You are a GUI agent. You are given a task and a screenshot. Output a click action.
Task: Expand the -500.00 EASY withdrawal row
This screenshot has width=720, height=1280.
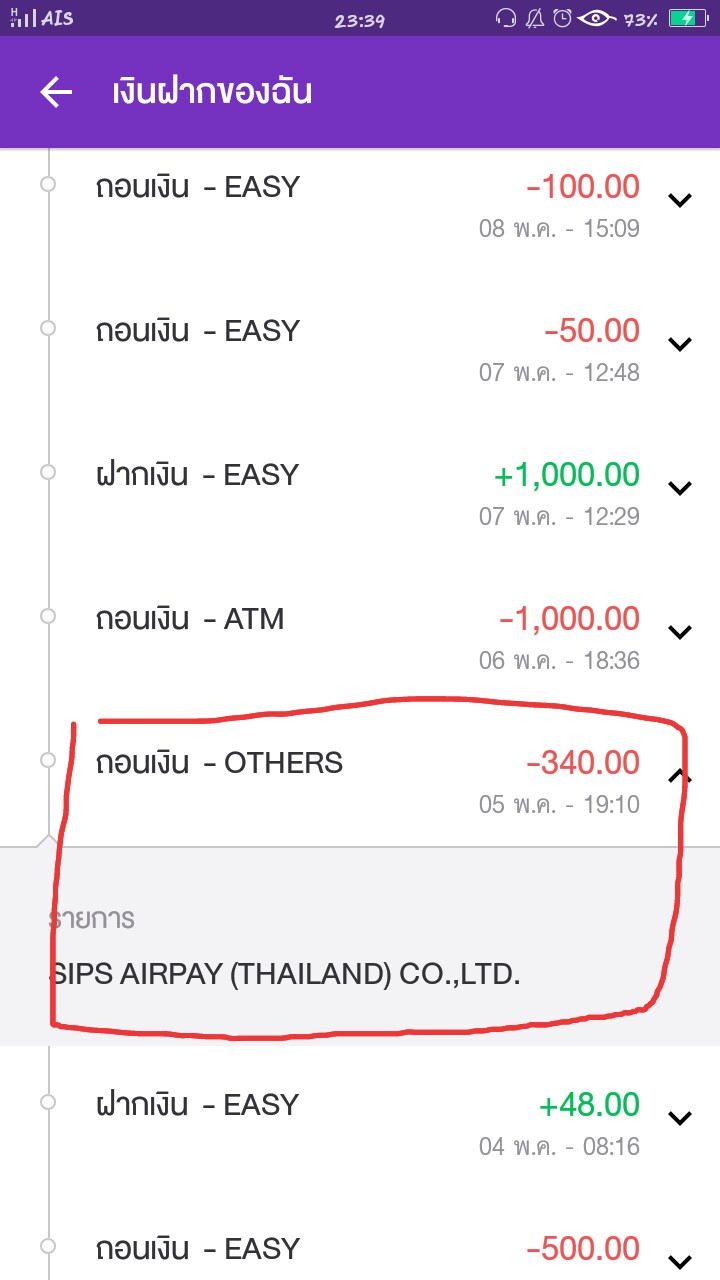pos(680,1261)
